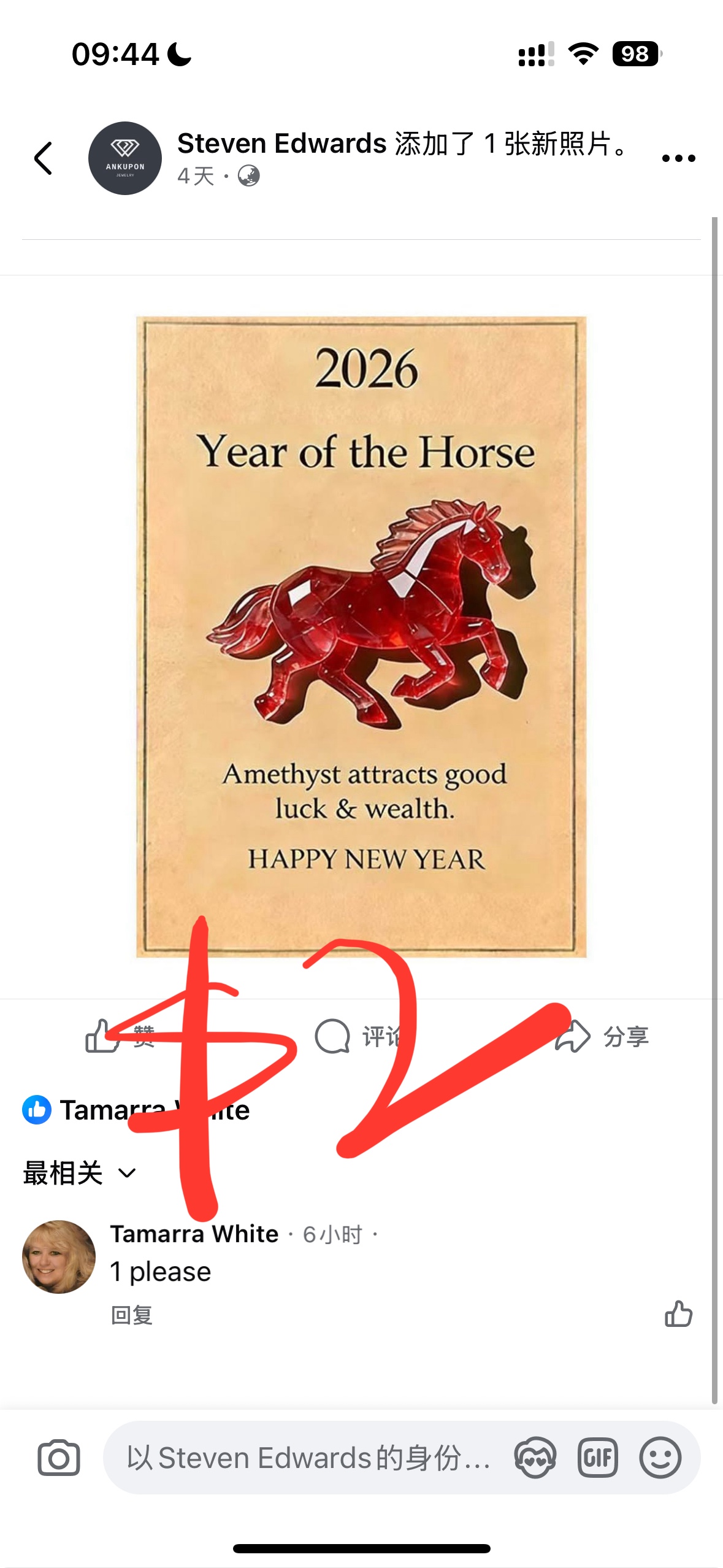This screenshot has width=723, height=1568.
Task: Open the avatar sticker picker
Action: (x=535, y=1458)
